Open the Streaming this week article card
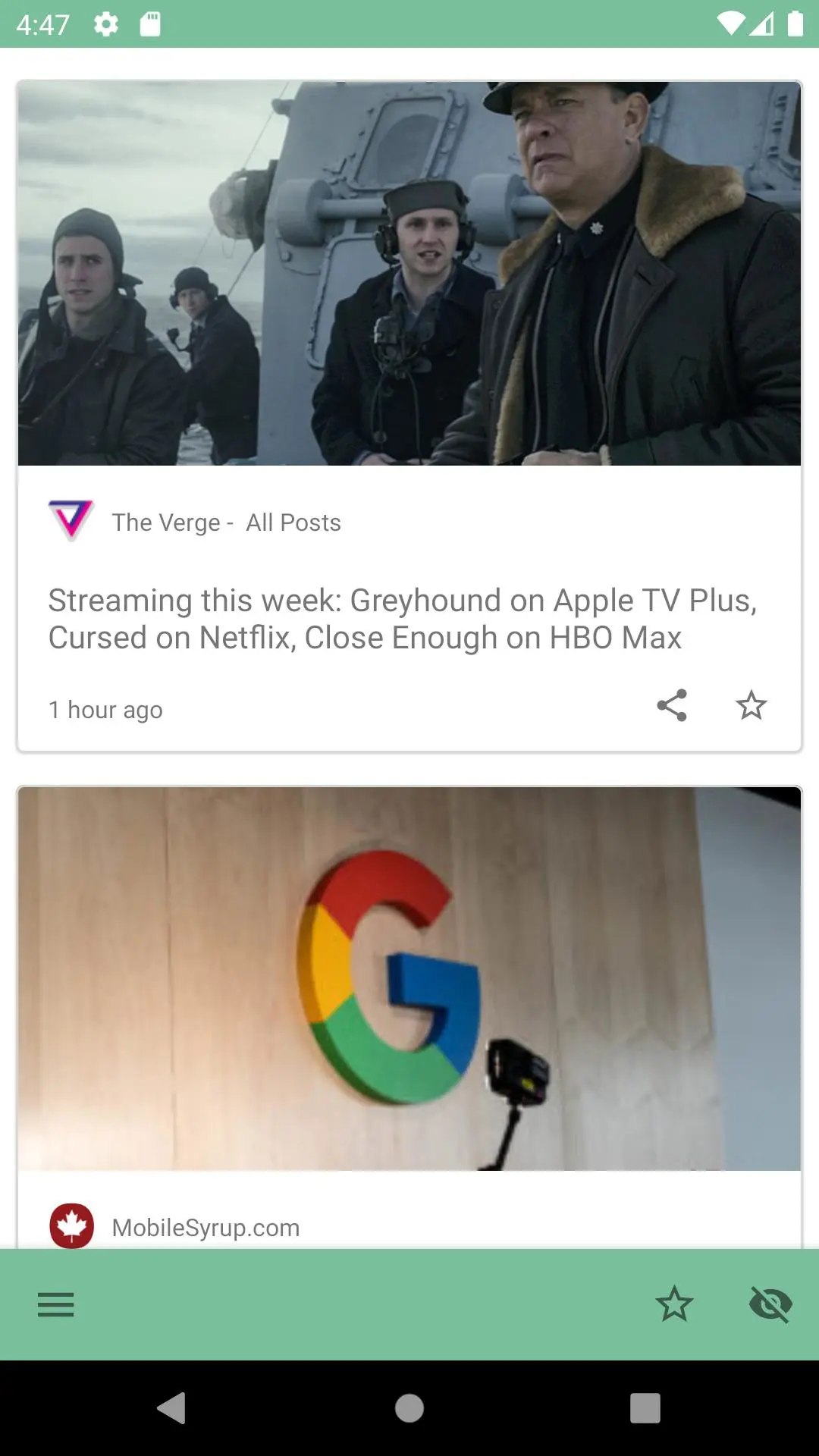The width and height of the screenshot is (819, 1456). [402, 619]
